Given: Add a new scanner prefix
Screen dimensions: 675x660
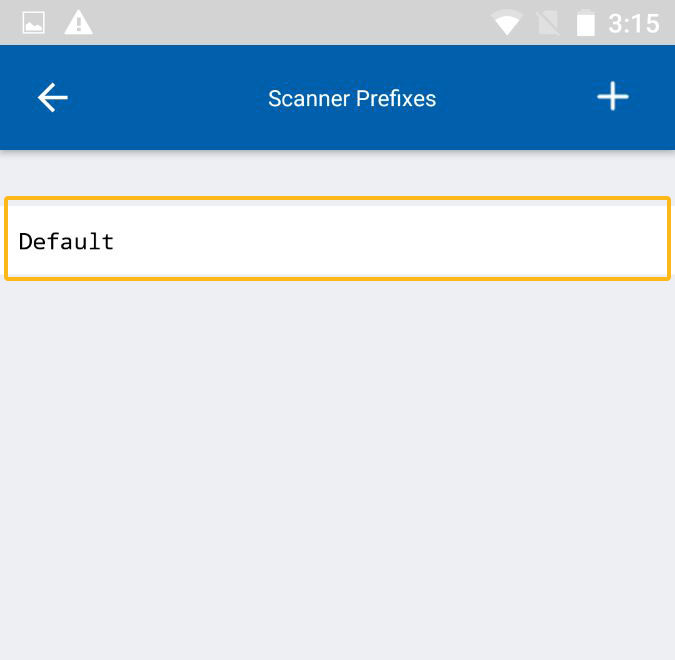Looking at the screenshot, I should pos(612,97).
